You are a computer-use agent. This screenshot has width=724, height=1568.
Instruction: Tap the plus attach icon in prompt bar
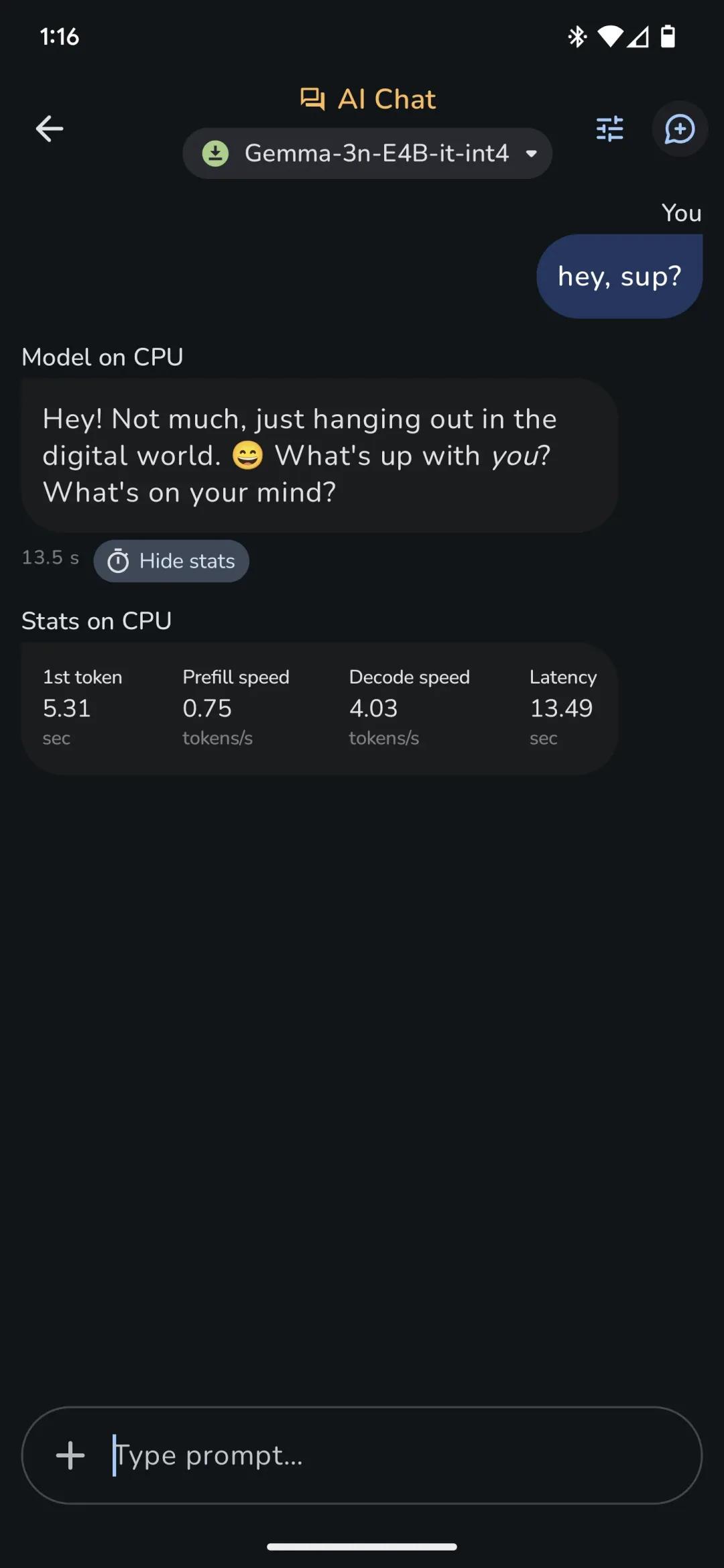70,1455
